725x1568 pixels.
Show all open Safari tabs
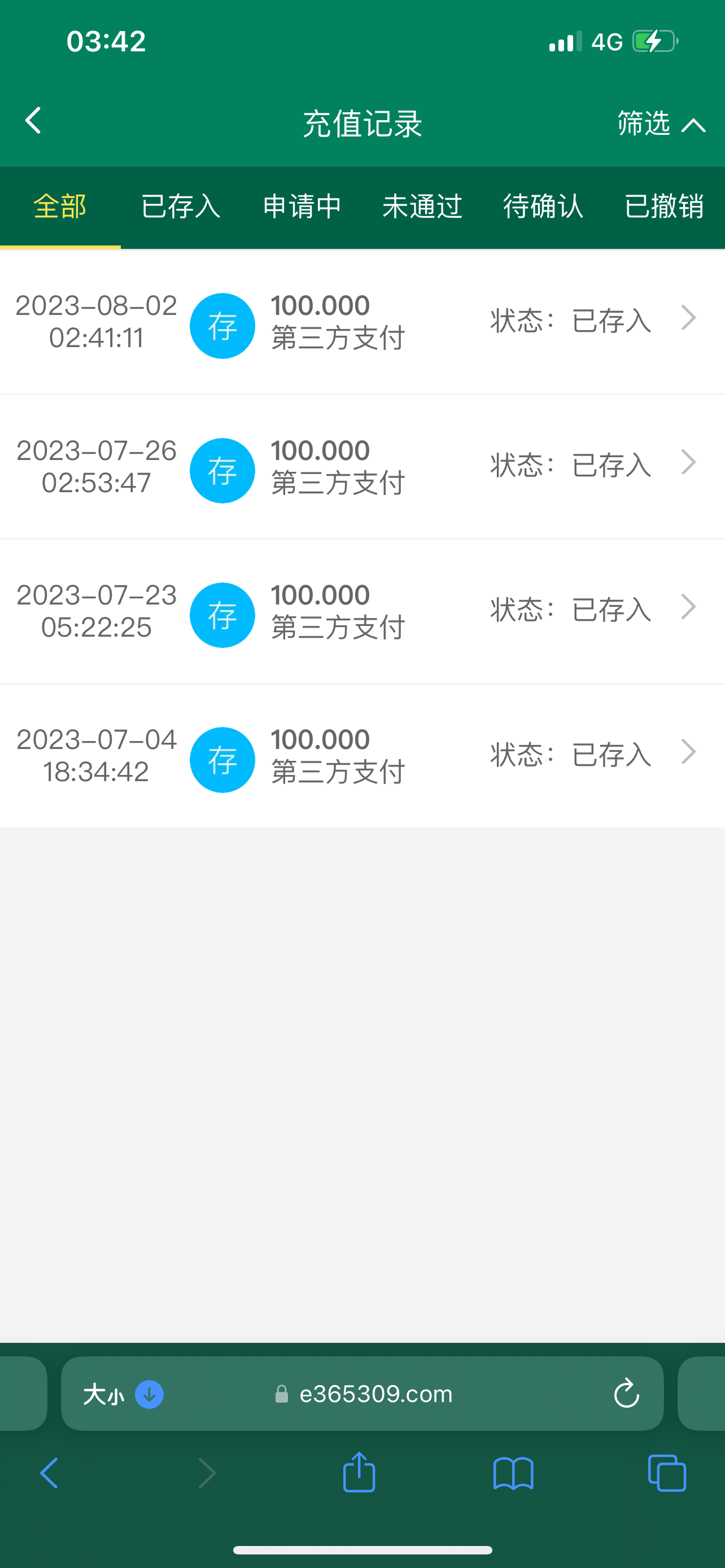667,1473
